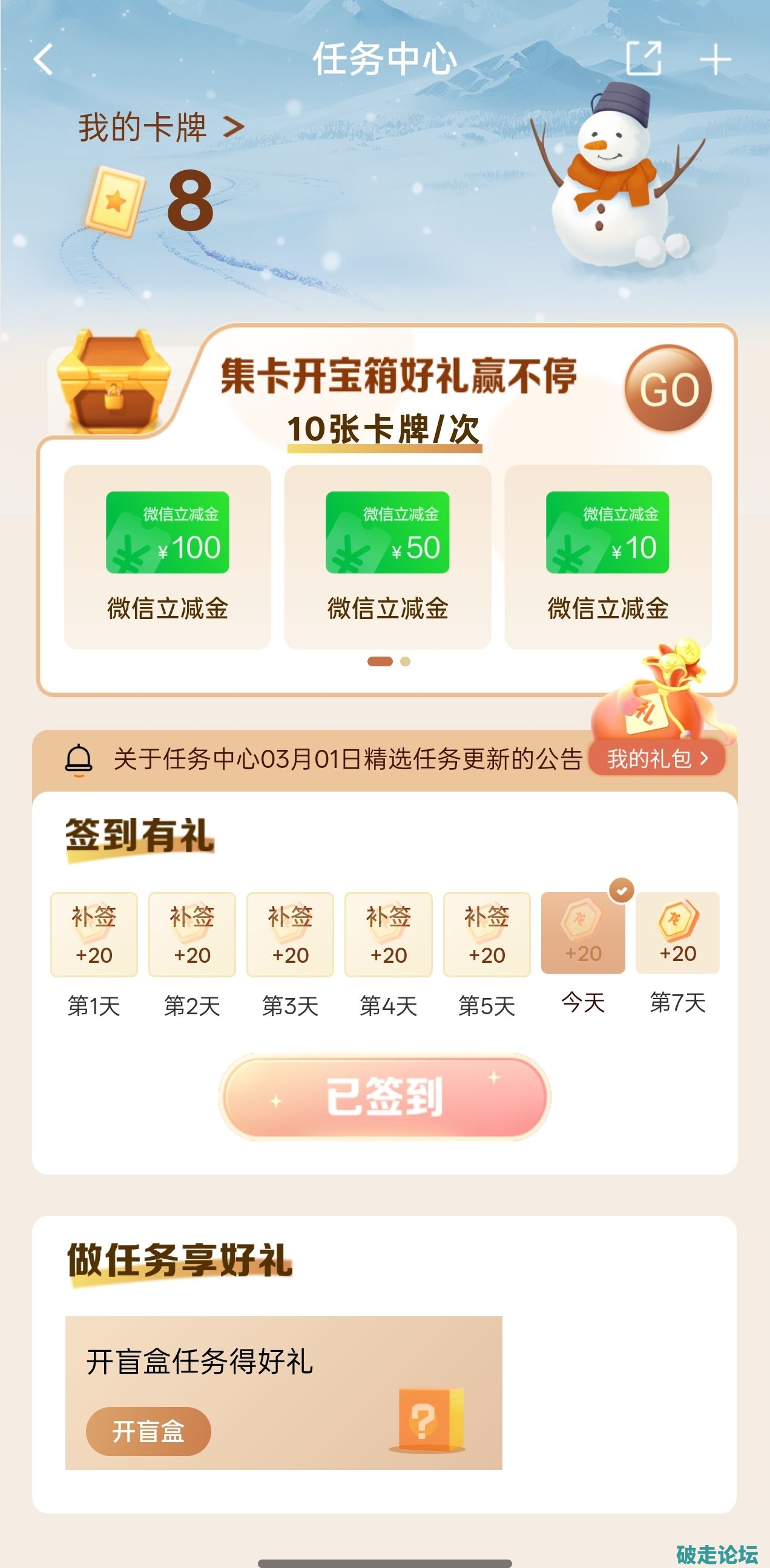
Task: Tap the plus icon in the top bar
Action: [x=716, y=60]
